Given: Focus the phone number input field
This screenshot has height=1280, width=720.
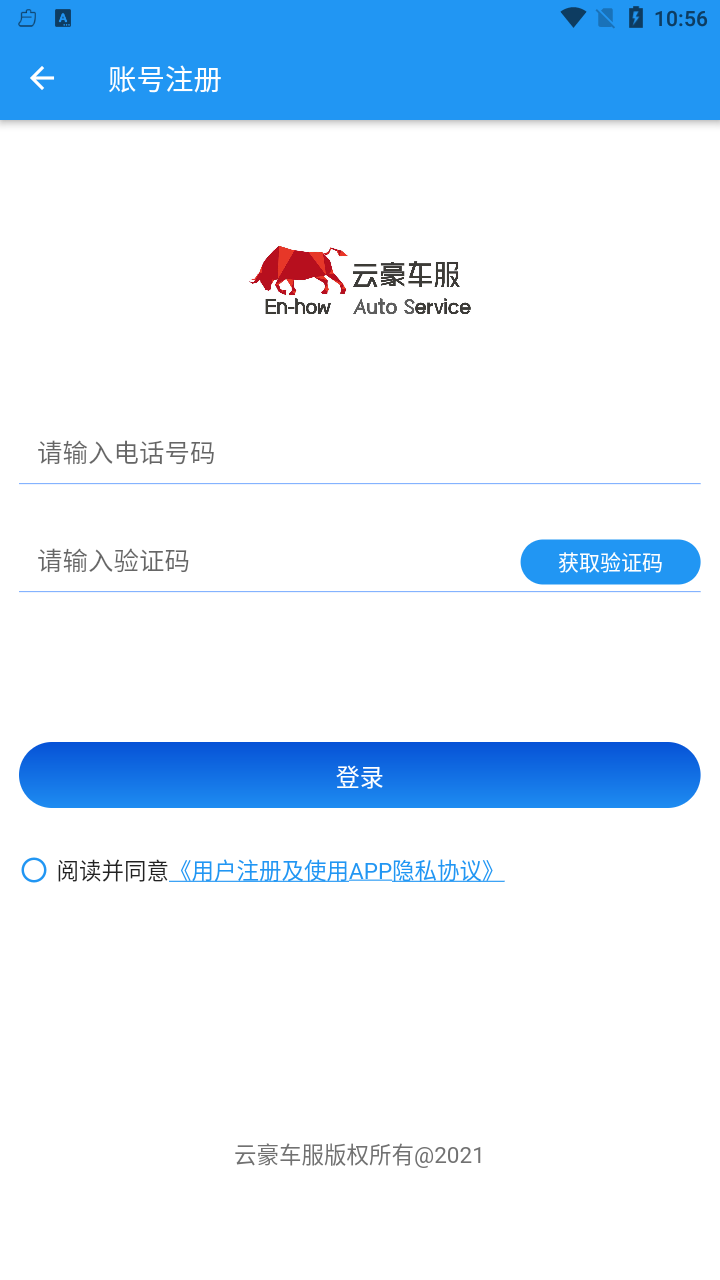Looking at the screenshot, I should tap(359, 453).
